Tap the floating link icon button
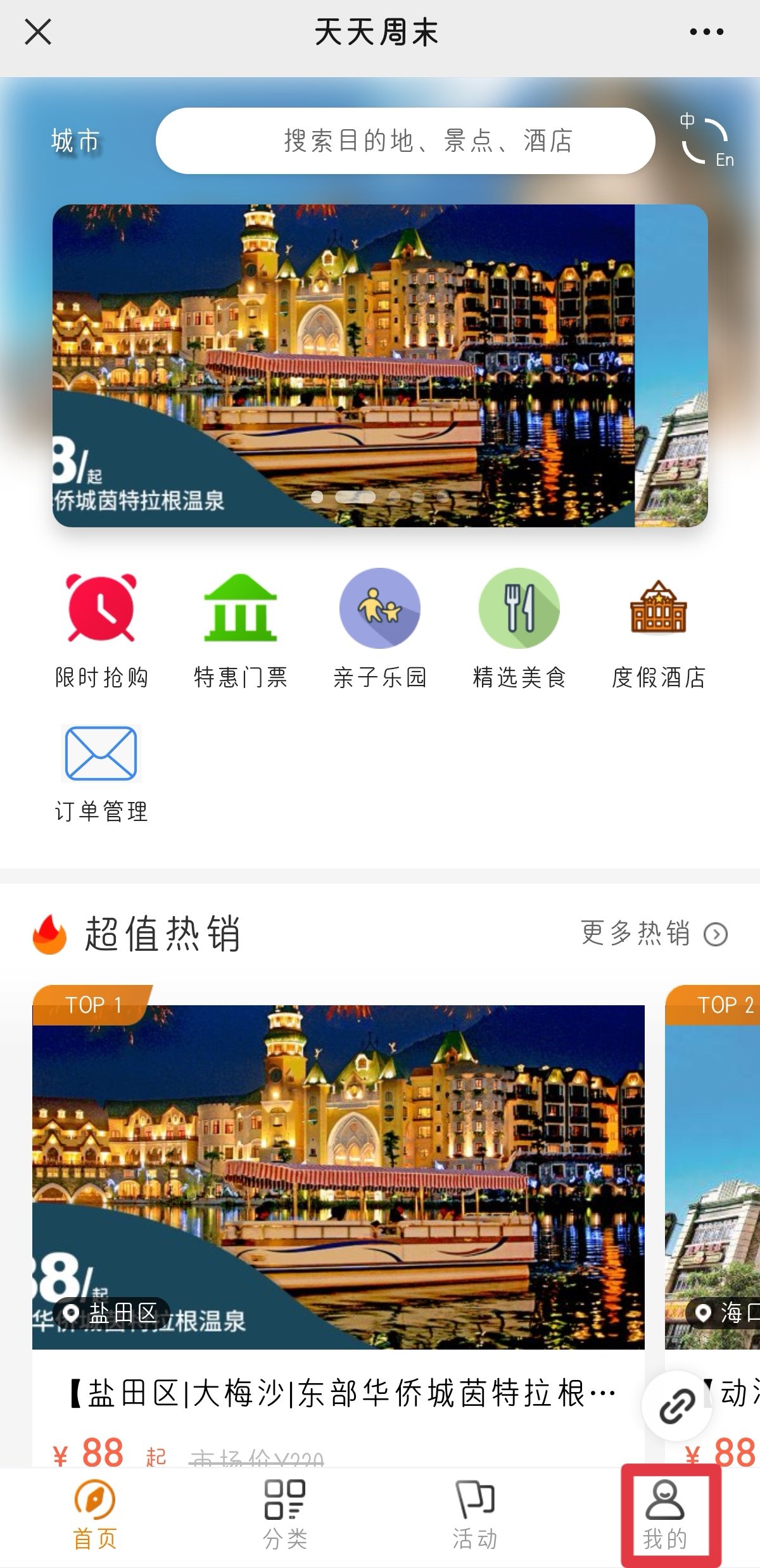This screenshot has width=760, height=1568. click(x=676, y=1406)
